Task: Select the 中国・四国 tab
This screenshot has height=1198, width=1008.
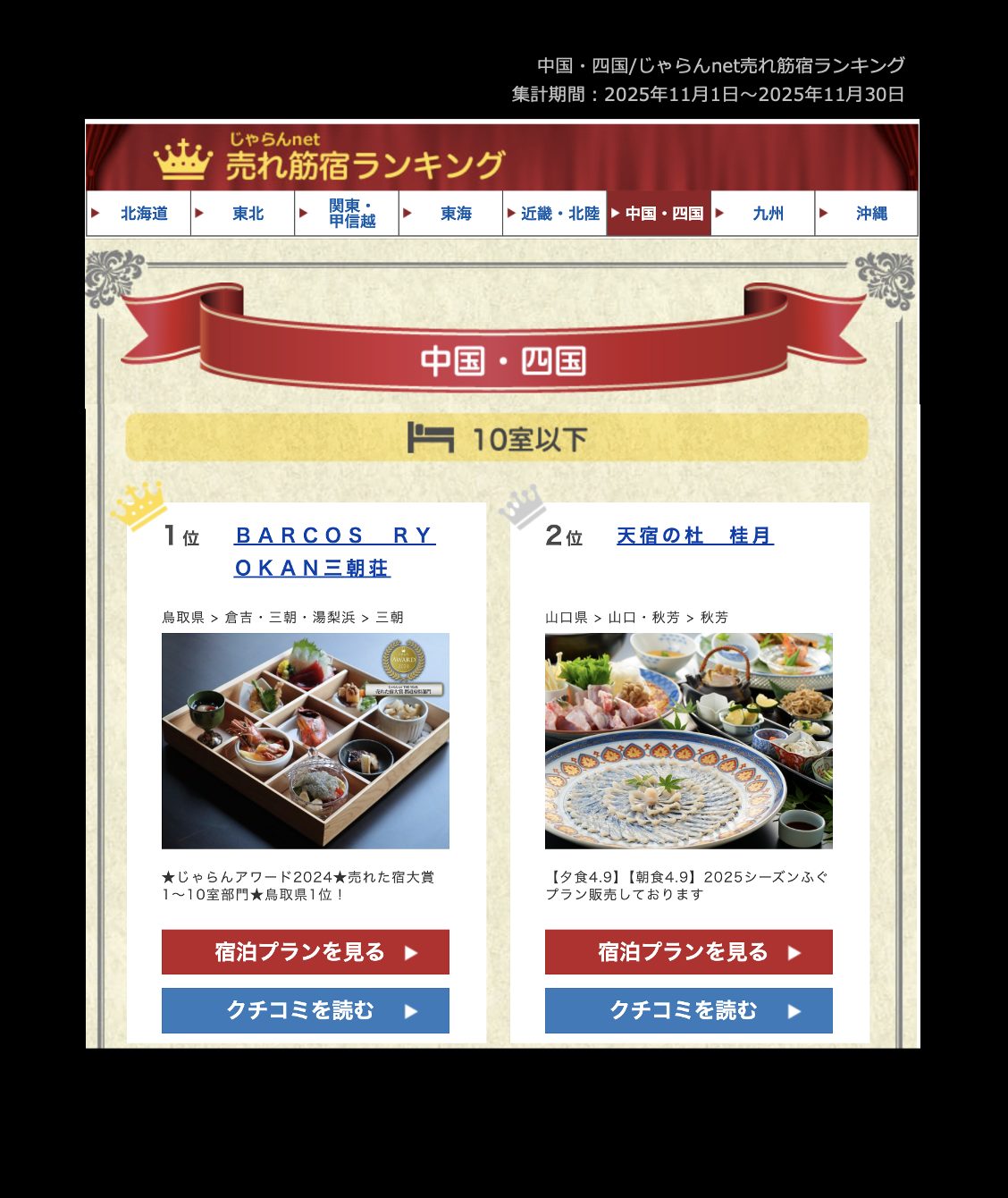Action: click(x=659, y=214)
